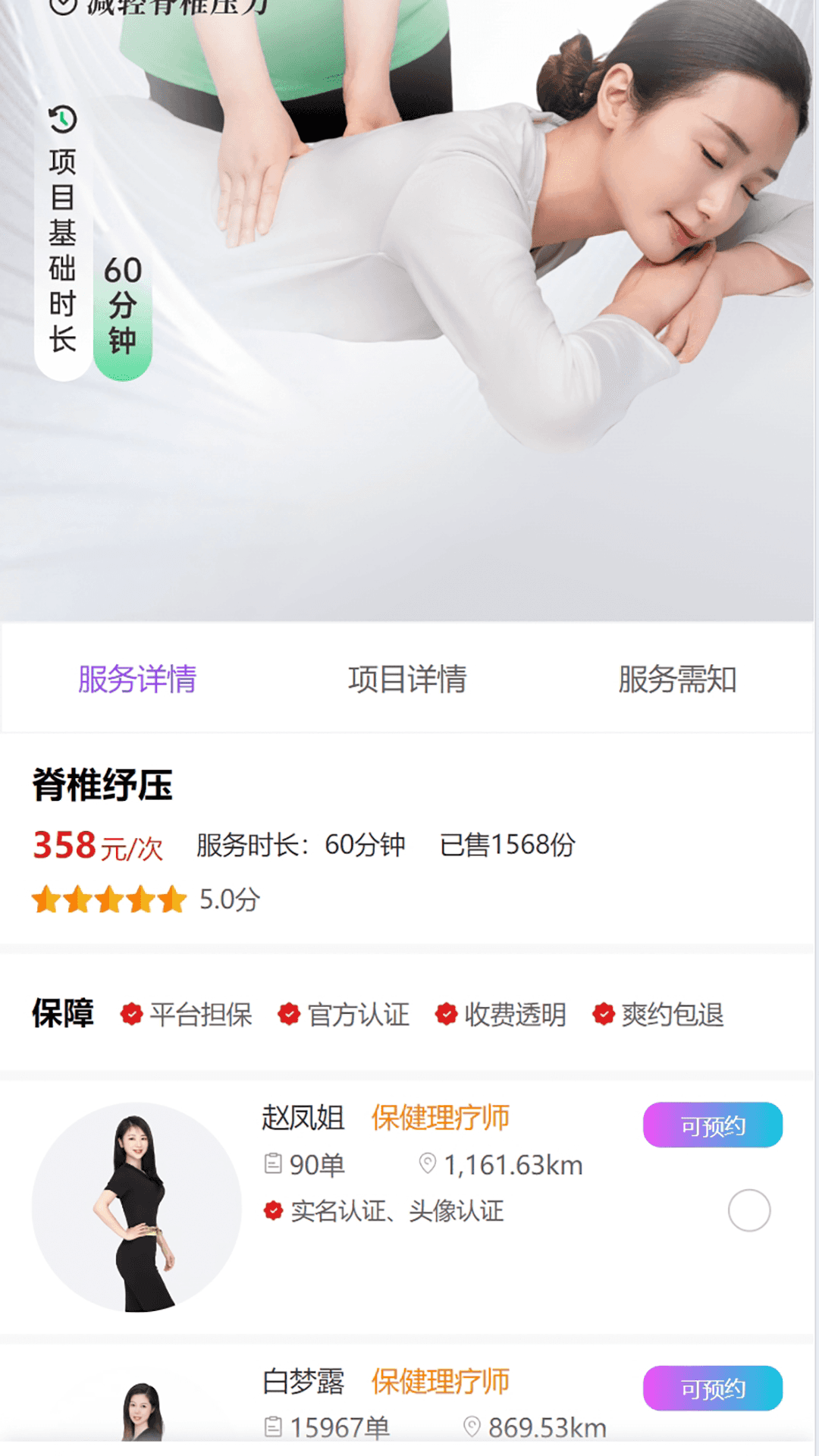Open the 服务需知 tab

click(x=677, y=679)
